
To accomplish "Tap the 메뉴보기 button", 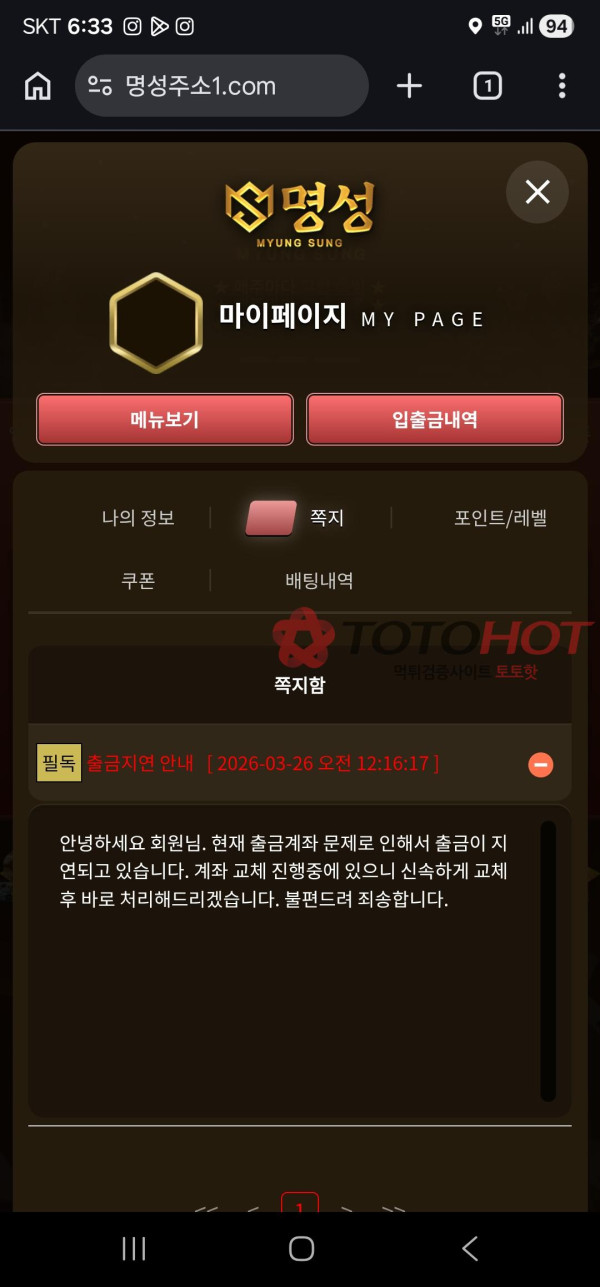I will point(165,420).
